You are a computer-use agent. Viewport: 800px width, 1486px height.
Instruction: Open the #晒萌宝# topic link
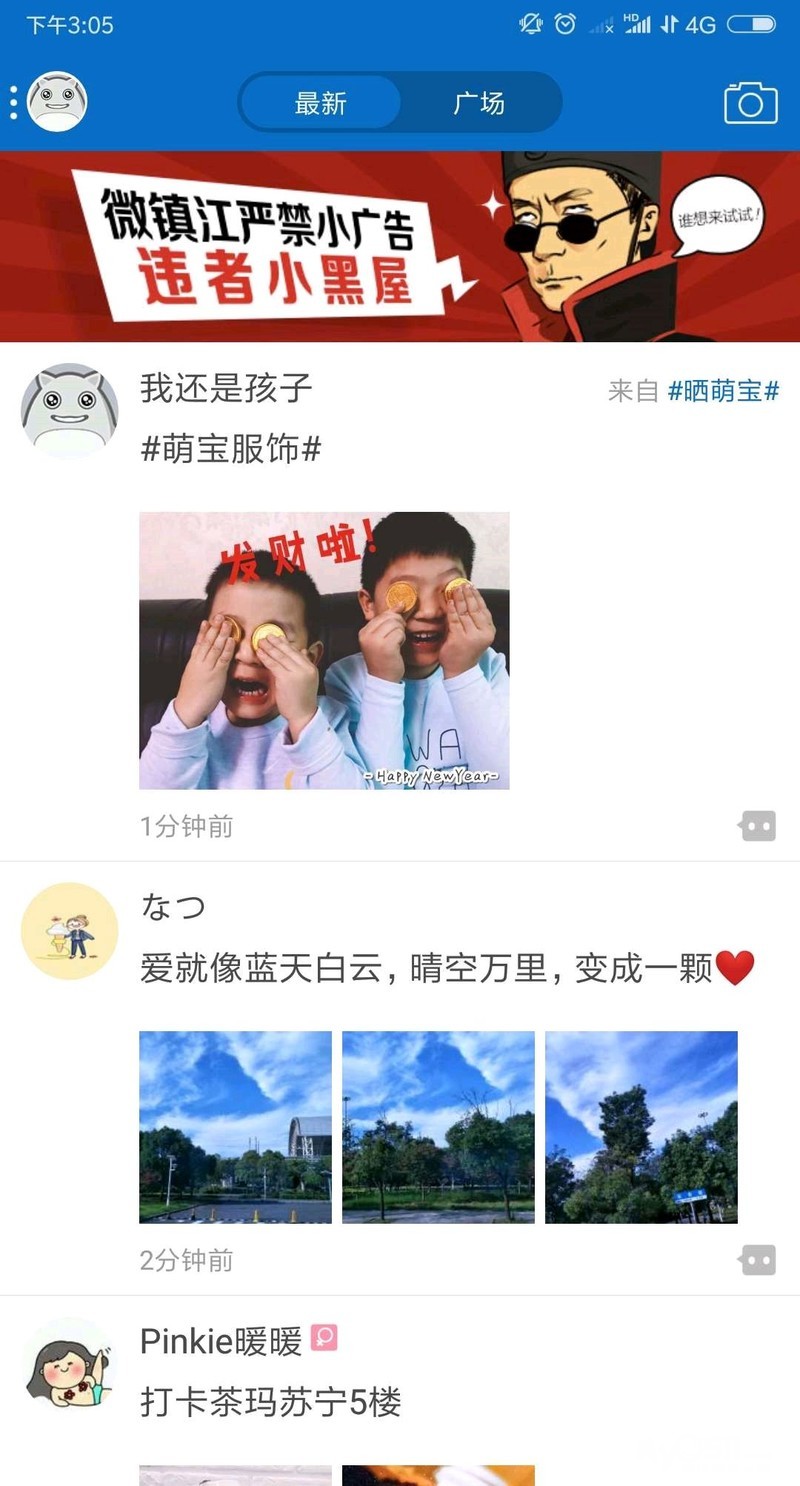pos(723,391)
